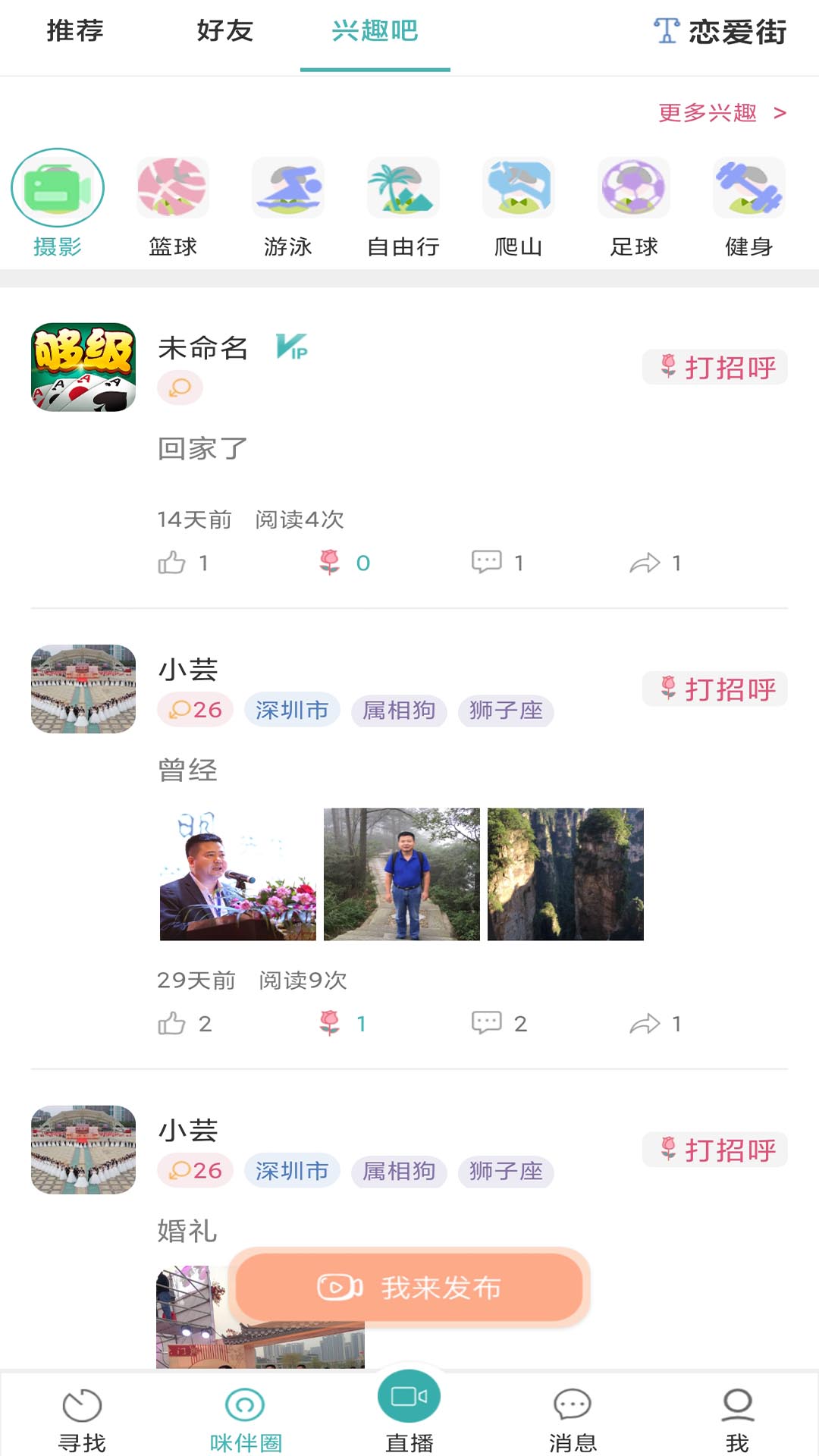Send a rose to the 曾经 post
Viewport: 819px width, 1456px height.
[x=331, y=1024]
